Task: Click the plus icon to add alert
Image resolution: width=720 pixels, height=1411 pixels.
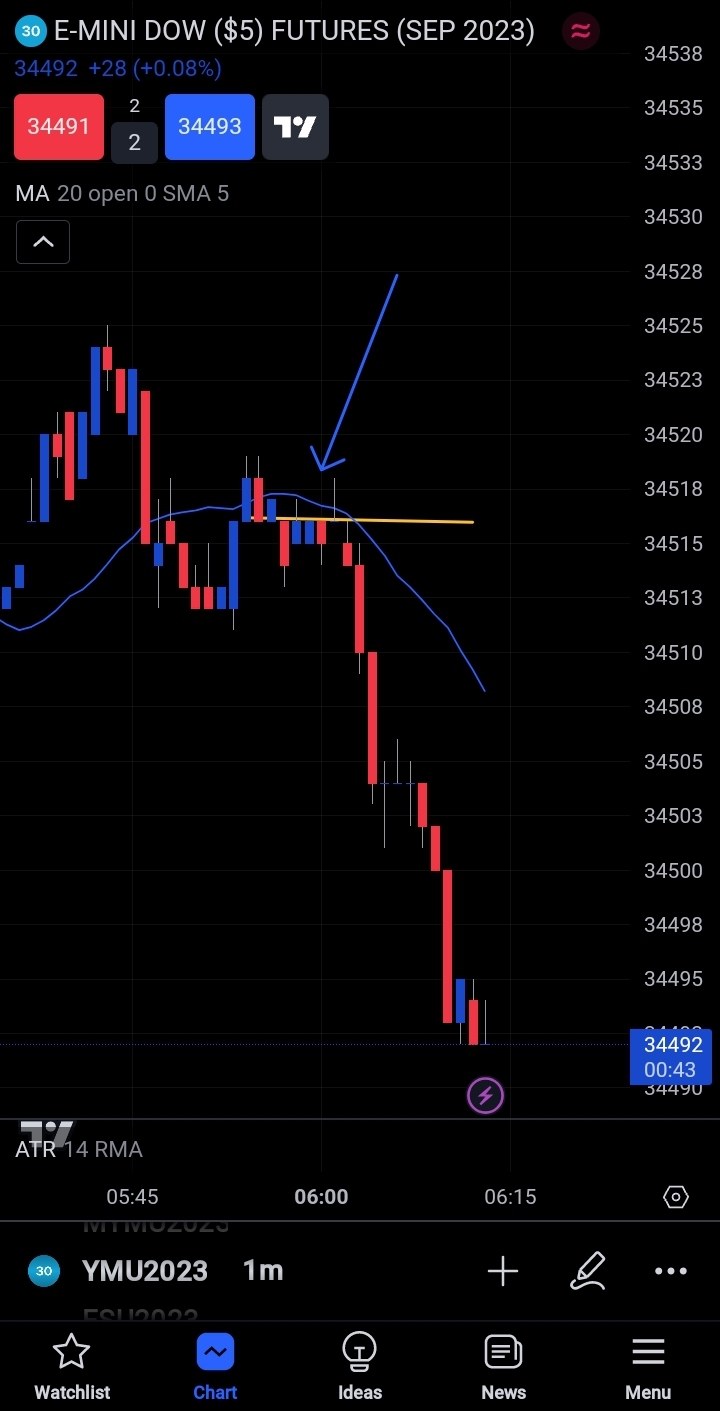Action: pos(503,1271)
